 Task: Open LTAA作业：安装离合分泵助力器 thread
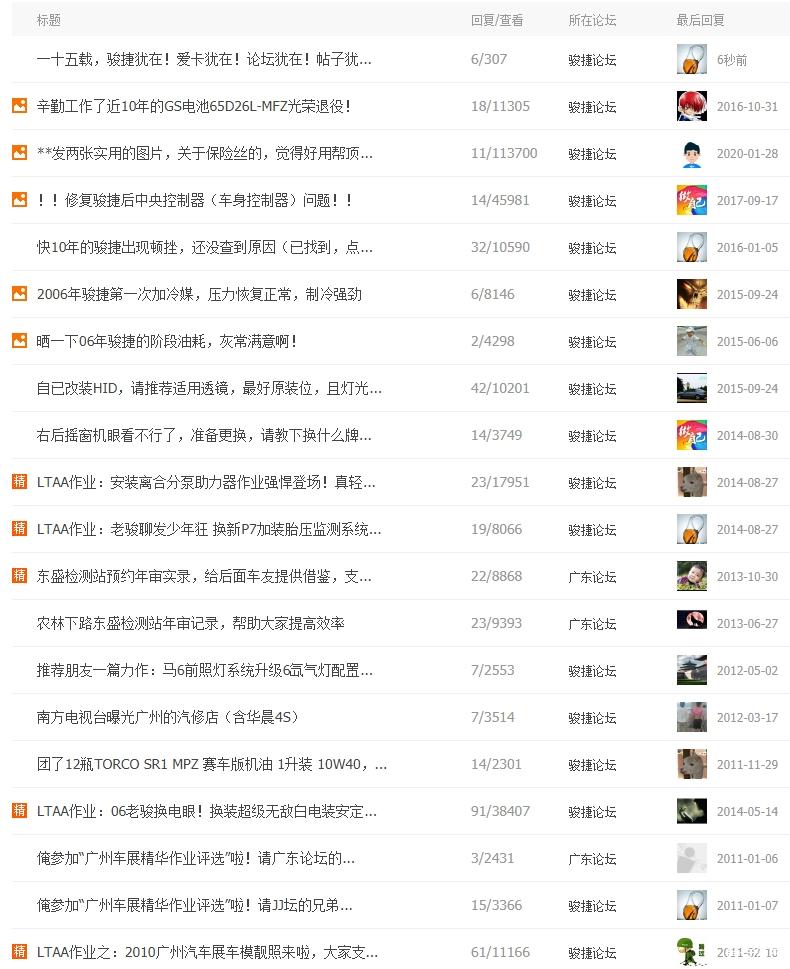coord(206,483)
